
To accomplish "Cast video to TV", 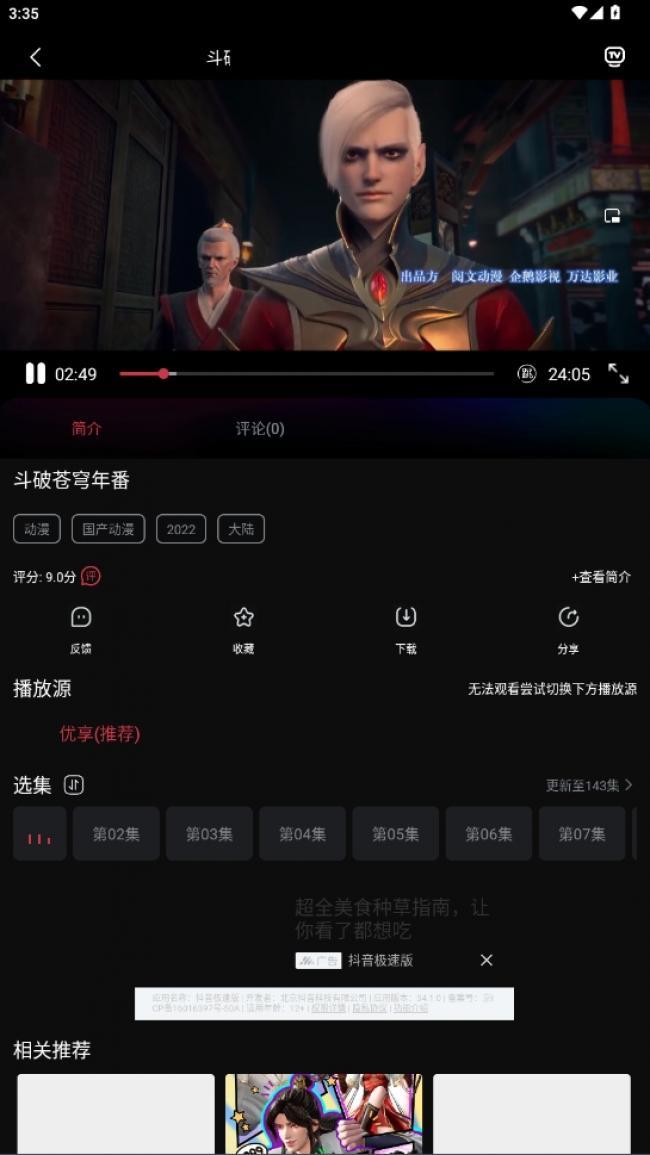I will (614, 56).
